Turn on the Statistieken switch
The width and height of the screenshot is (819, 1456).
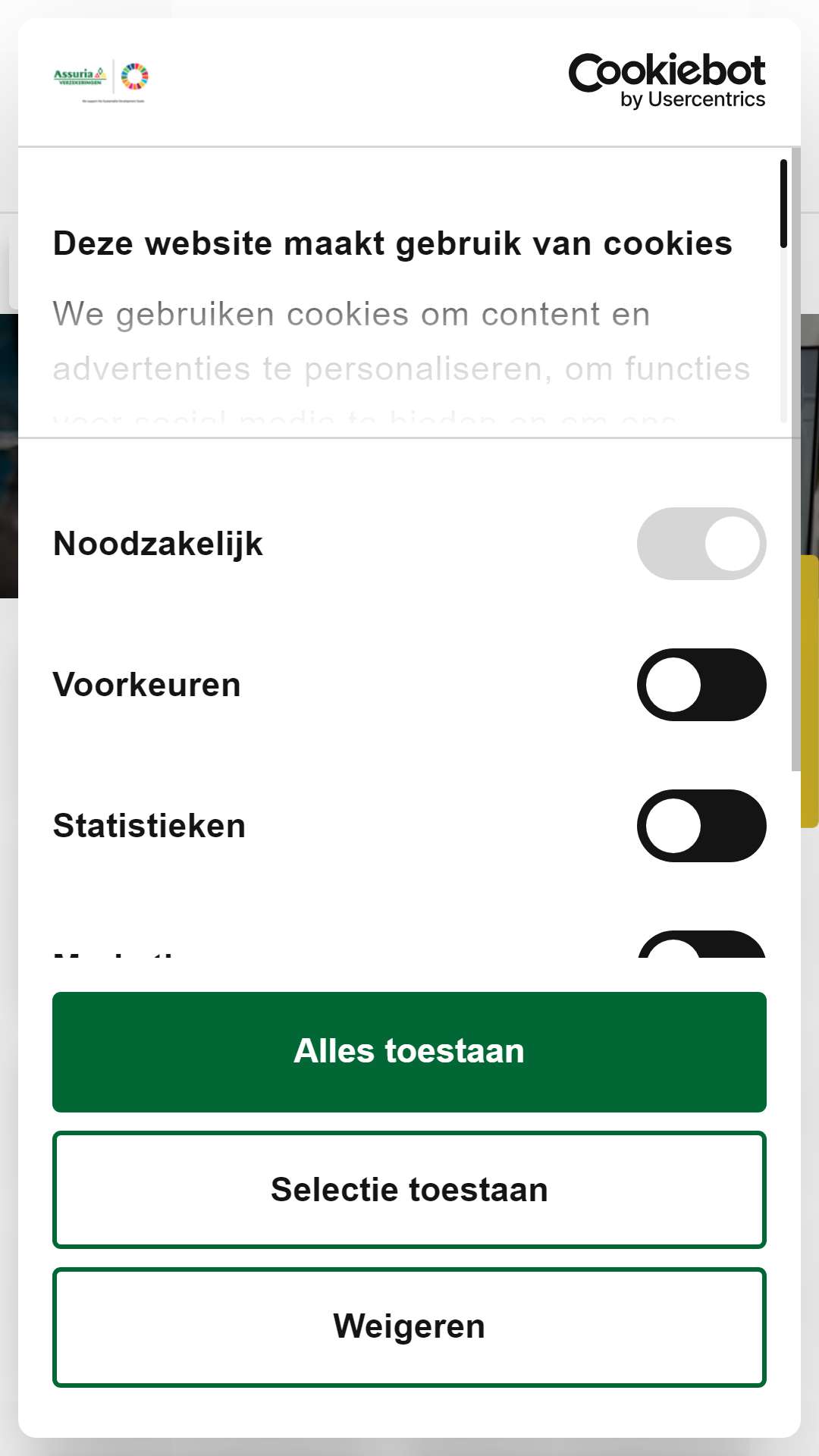[x=701, y=826]
